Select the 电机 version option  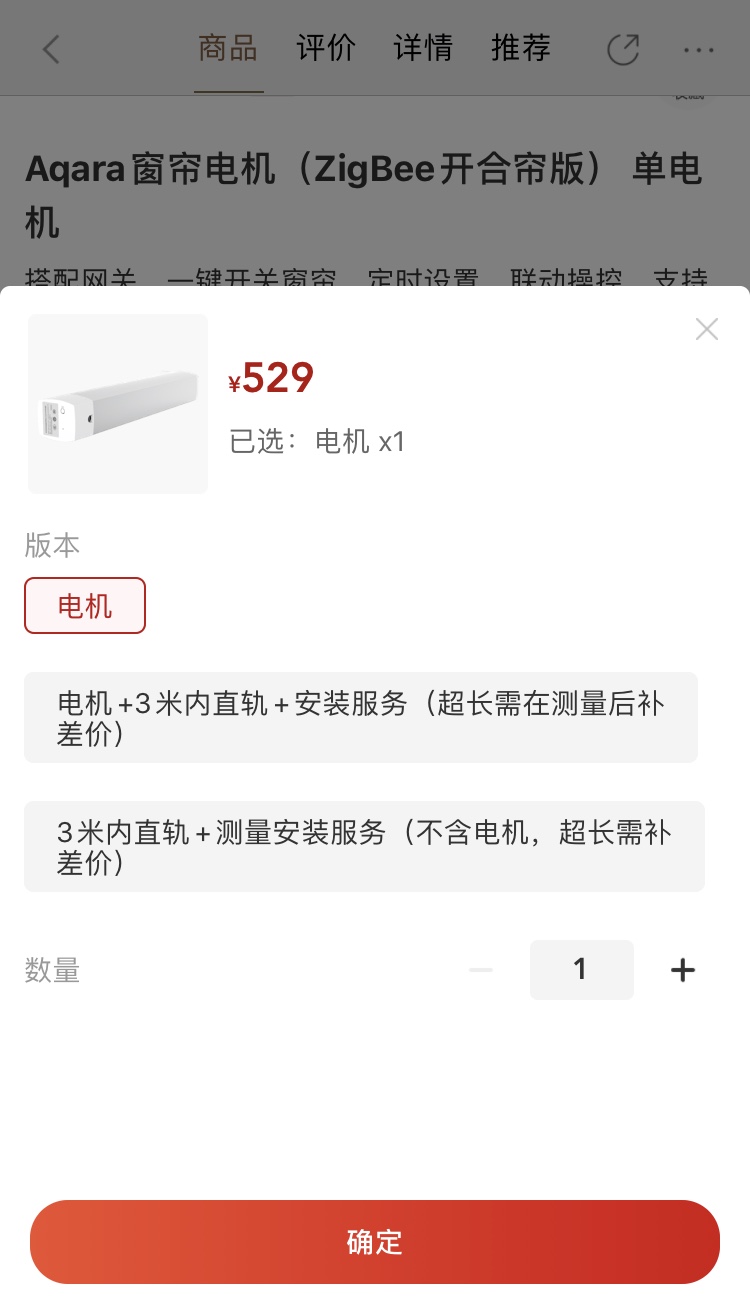pos(85,606)
